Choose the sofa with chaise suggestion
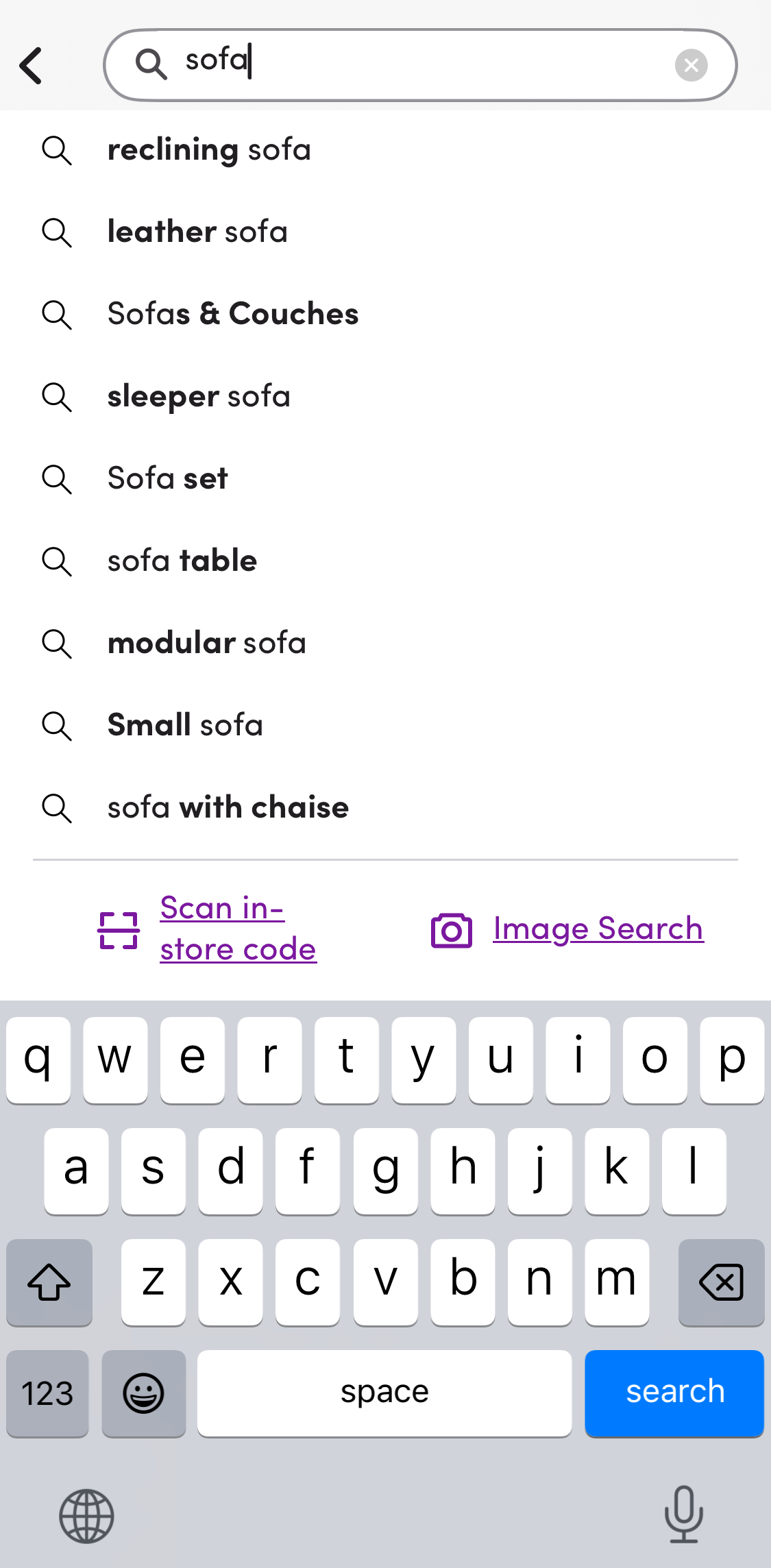The width and height of the screenshot is (771, 1568). tap(228, 807)
